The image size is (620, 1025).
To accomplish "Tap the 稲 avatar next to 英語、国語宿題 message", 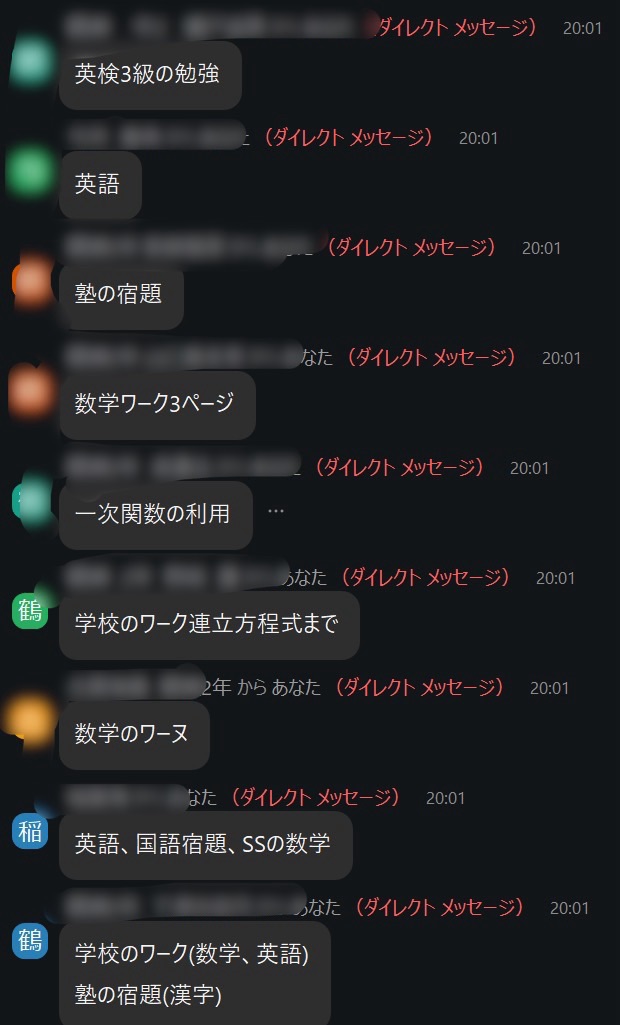I will [x=30, y=831].
